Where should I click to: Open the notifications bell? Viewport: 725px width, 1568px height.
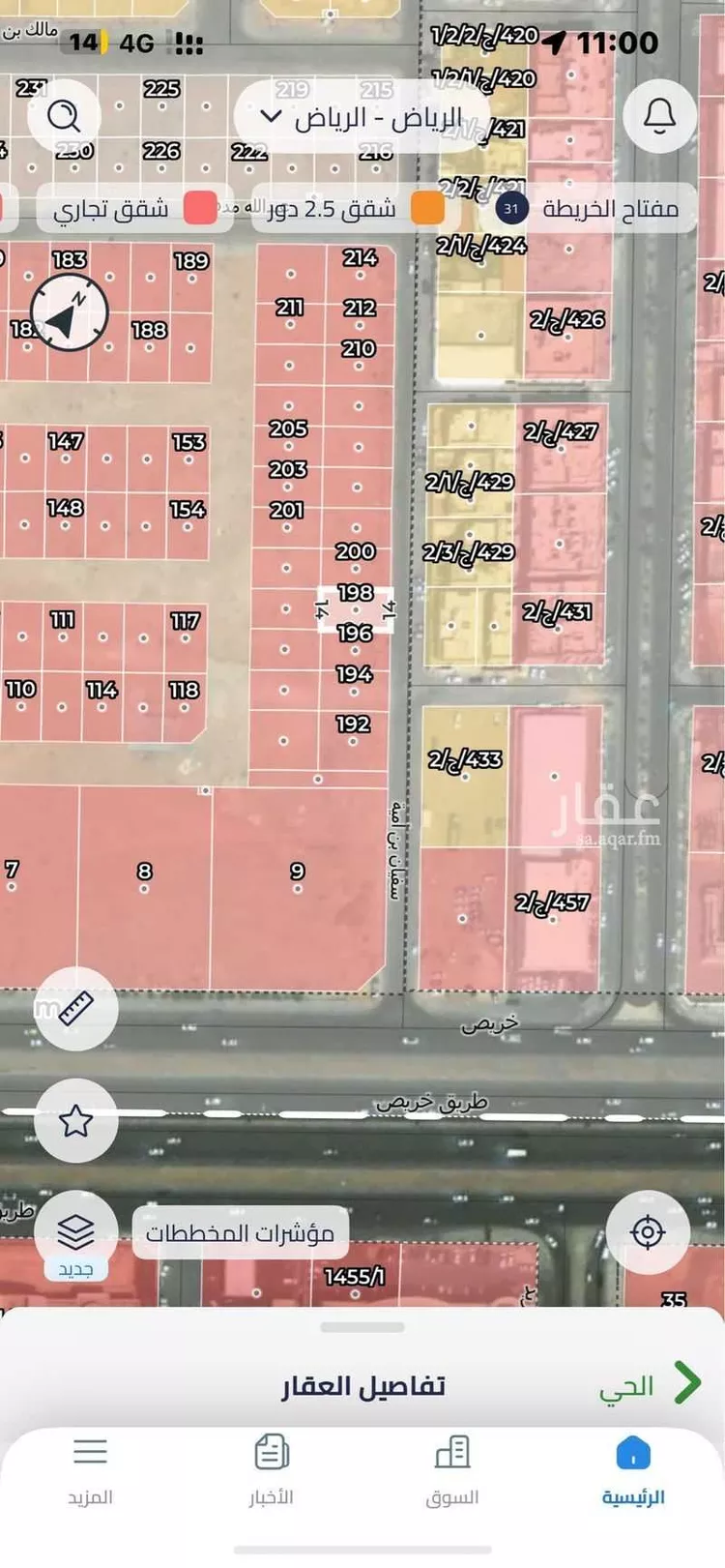(x=660, y=117)
